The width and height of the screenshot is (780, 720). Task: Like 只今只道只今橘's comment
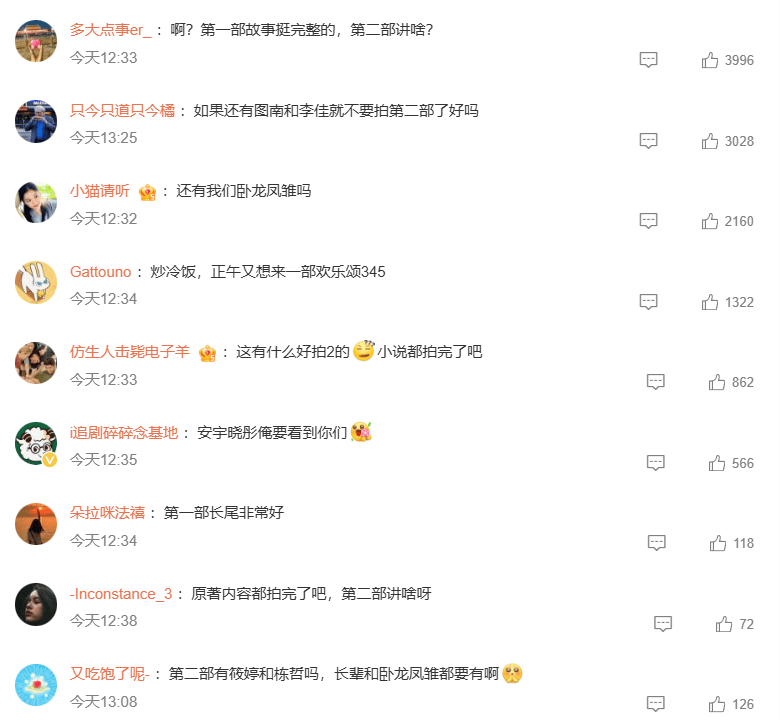click(x=711, y=141)
